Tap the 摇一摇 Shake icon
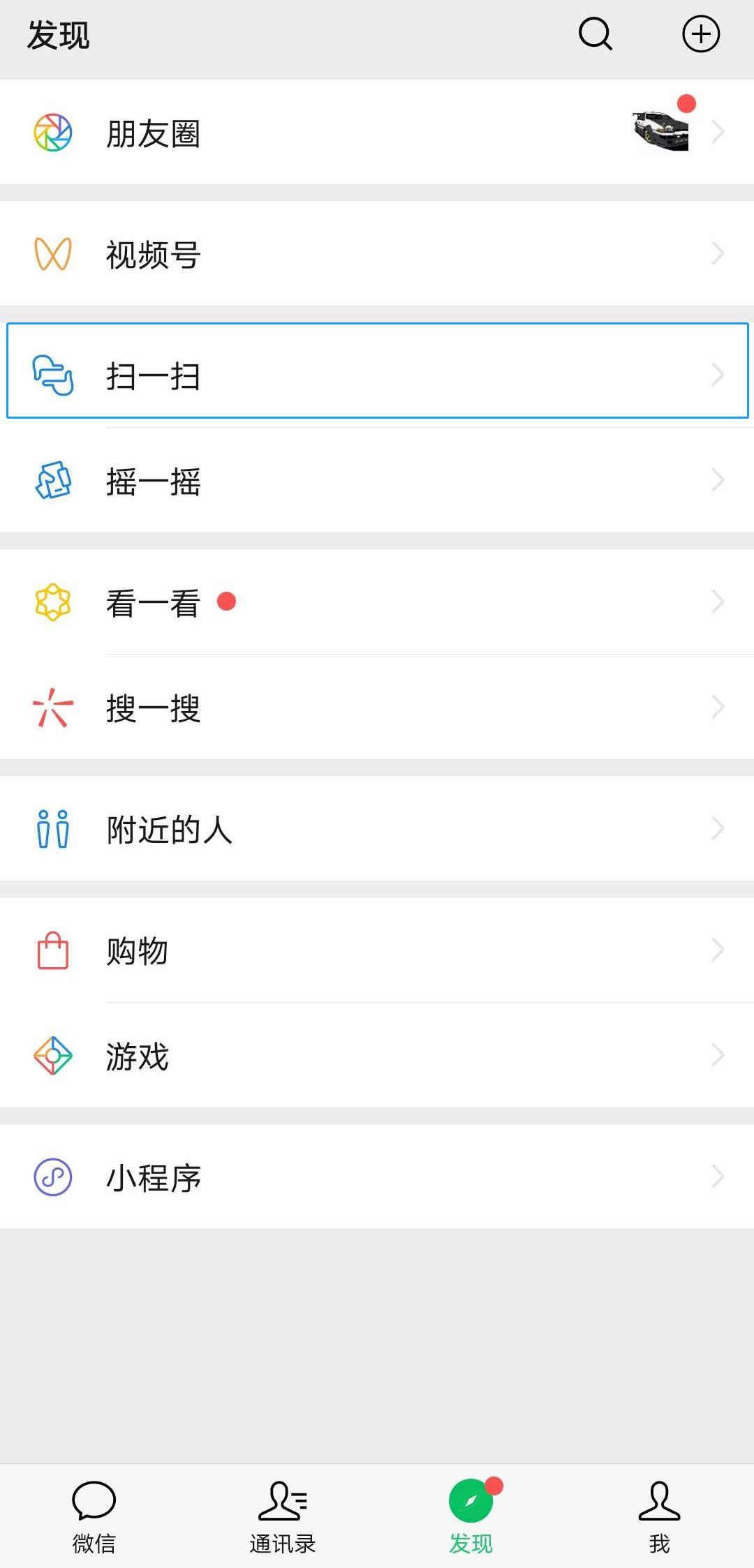The height and width of the screenshot is (1568, 754). click(x=52, y=480)
